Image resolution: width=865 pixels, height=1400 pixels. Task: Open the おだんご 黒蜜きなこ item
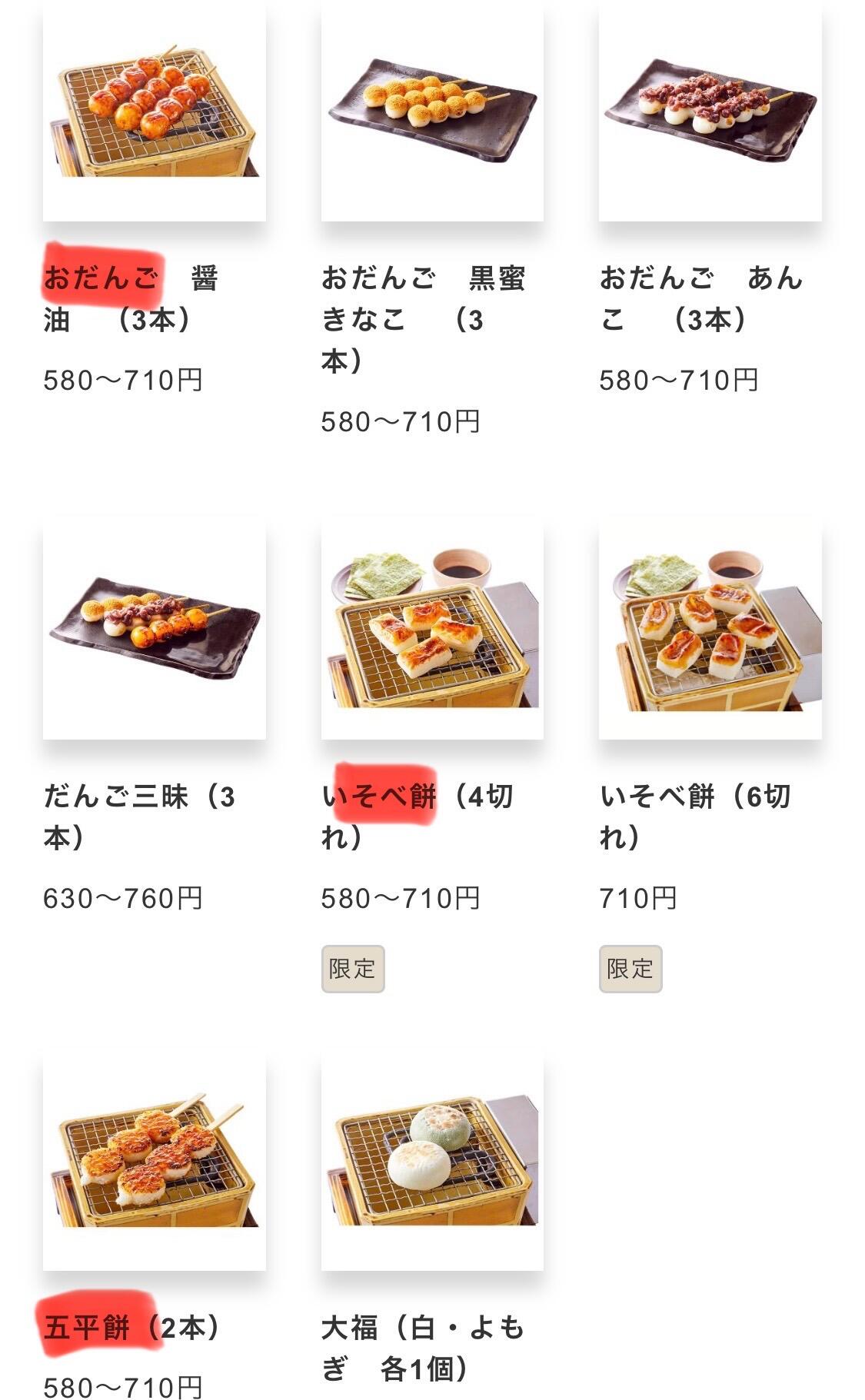(432, 111)
